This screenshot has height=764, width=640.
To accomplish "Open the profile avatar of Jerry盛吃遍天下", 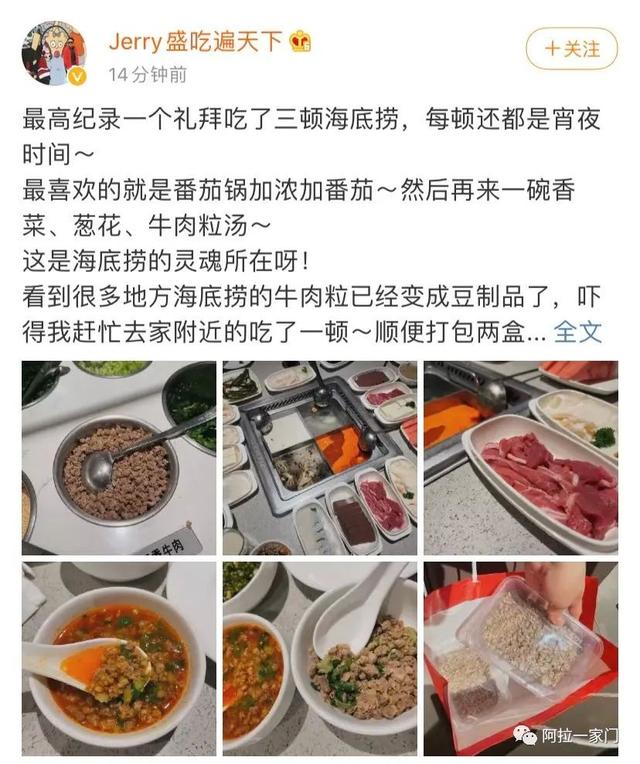I will [52, 52].
